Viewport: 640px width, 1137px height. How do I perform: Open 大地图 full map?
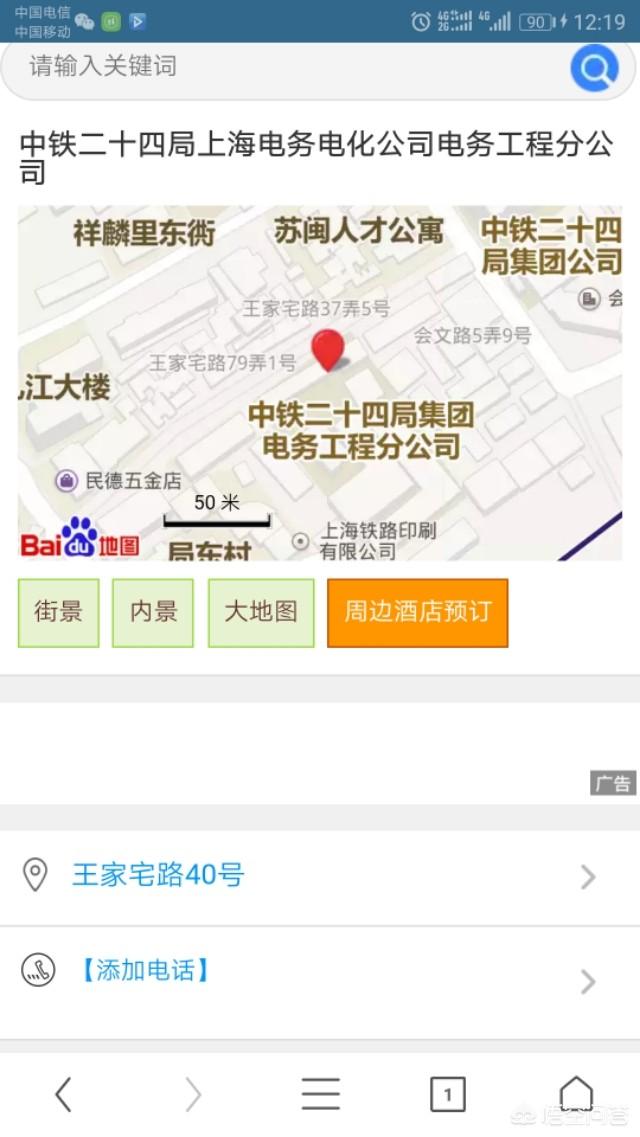coord(261,612)
